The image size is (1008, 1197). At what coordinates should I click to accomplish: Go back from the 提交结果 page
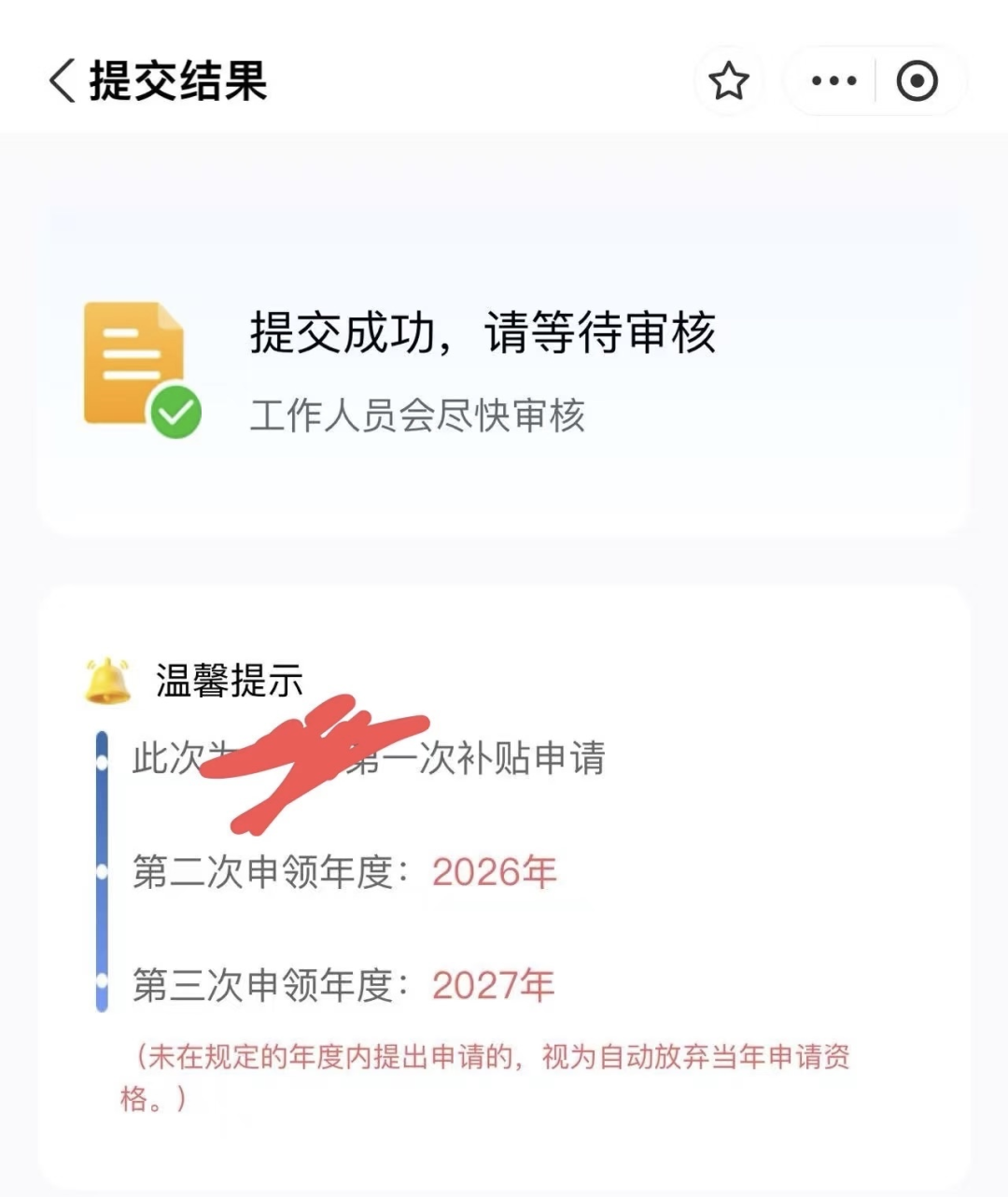point(62,81)
